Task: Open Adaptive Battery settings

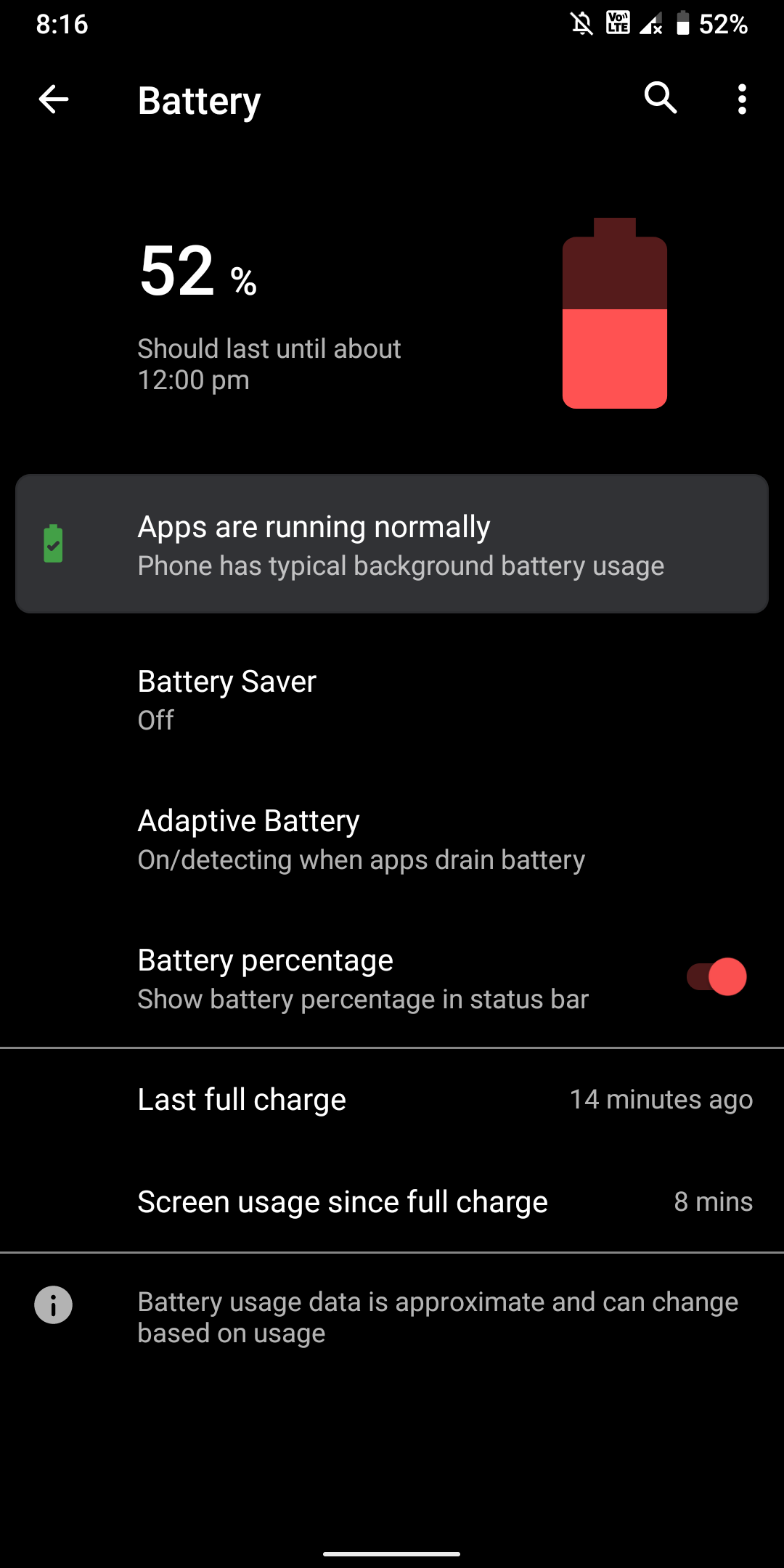Action: click(x=392, y=839)
